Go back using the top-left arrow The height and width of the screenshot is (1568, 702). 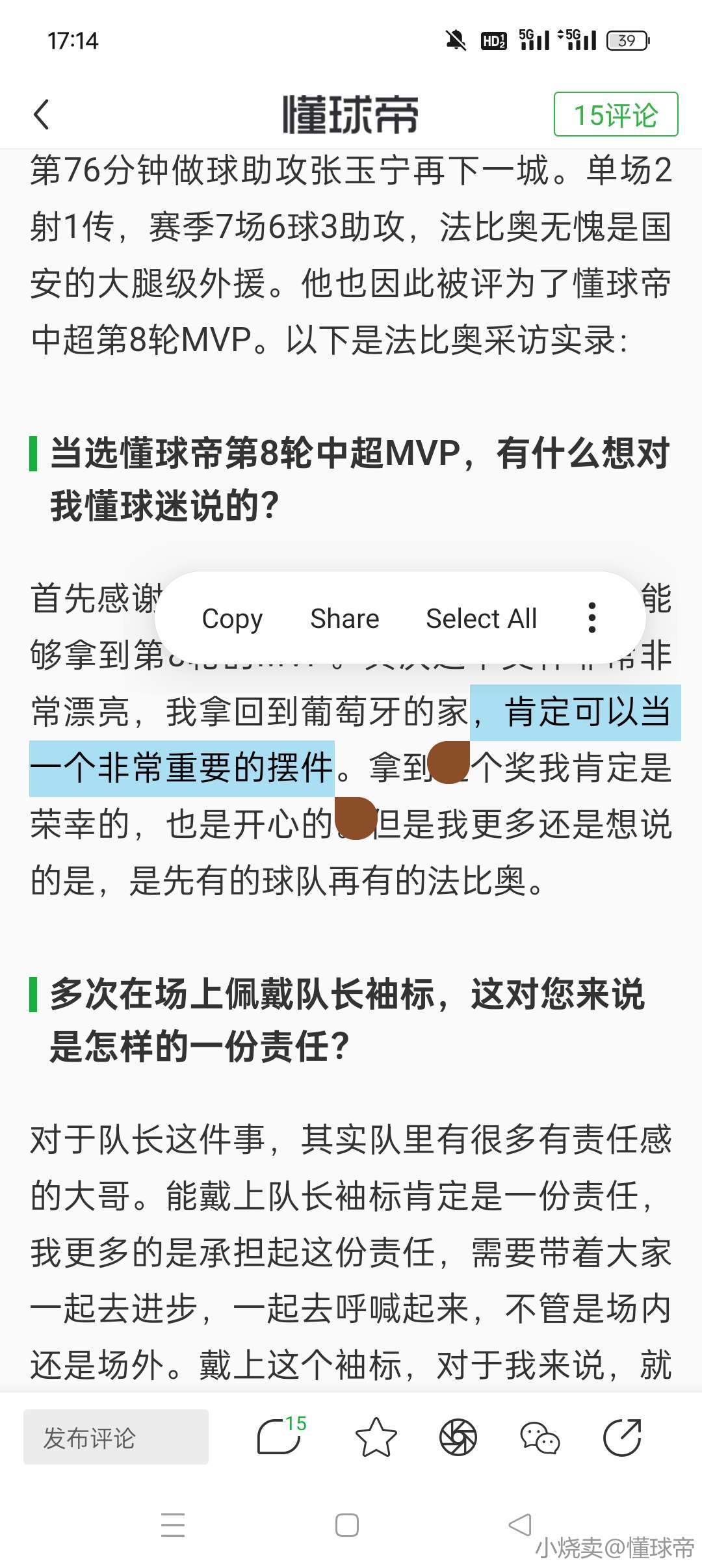click(x=42, y=114)
